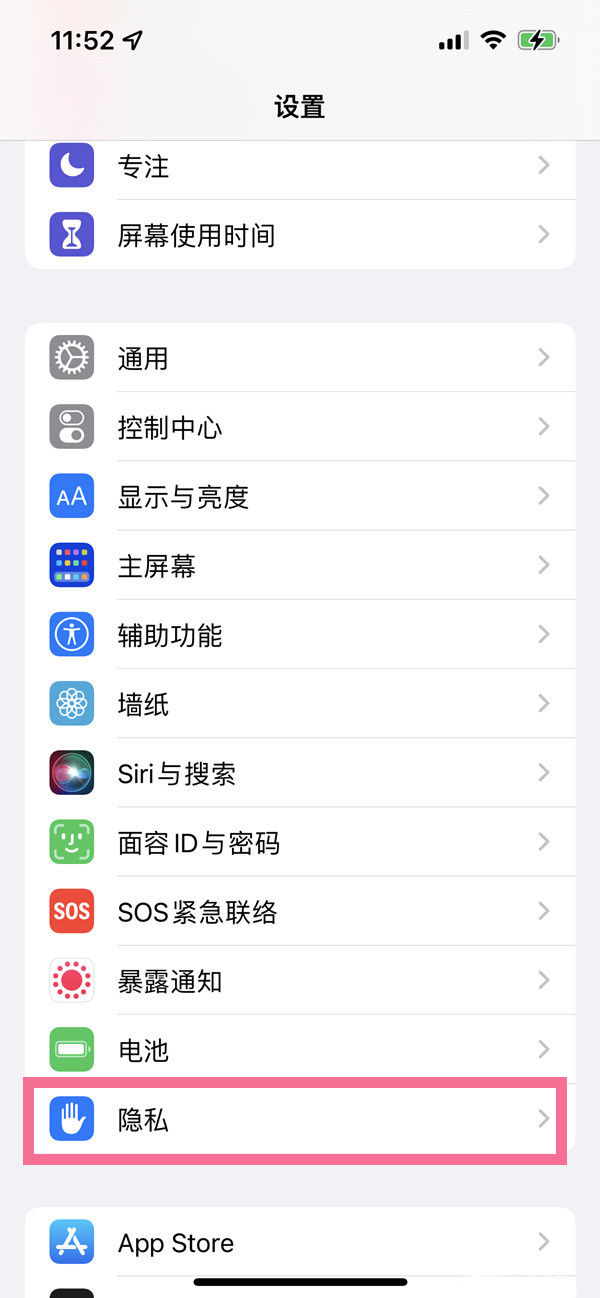Open 主屏幕 settings
Viewport: 600px width, 1298px height.
300,566
